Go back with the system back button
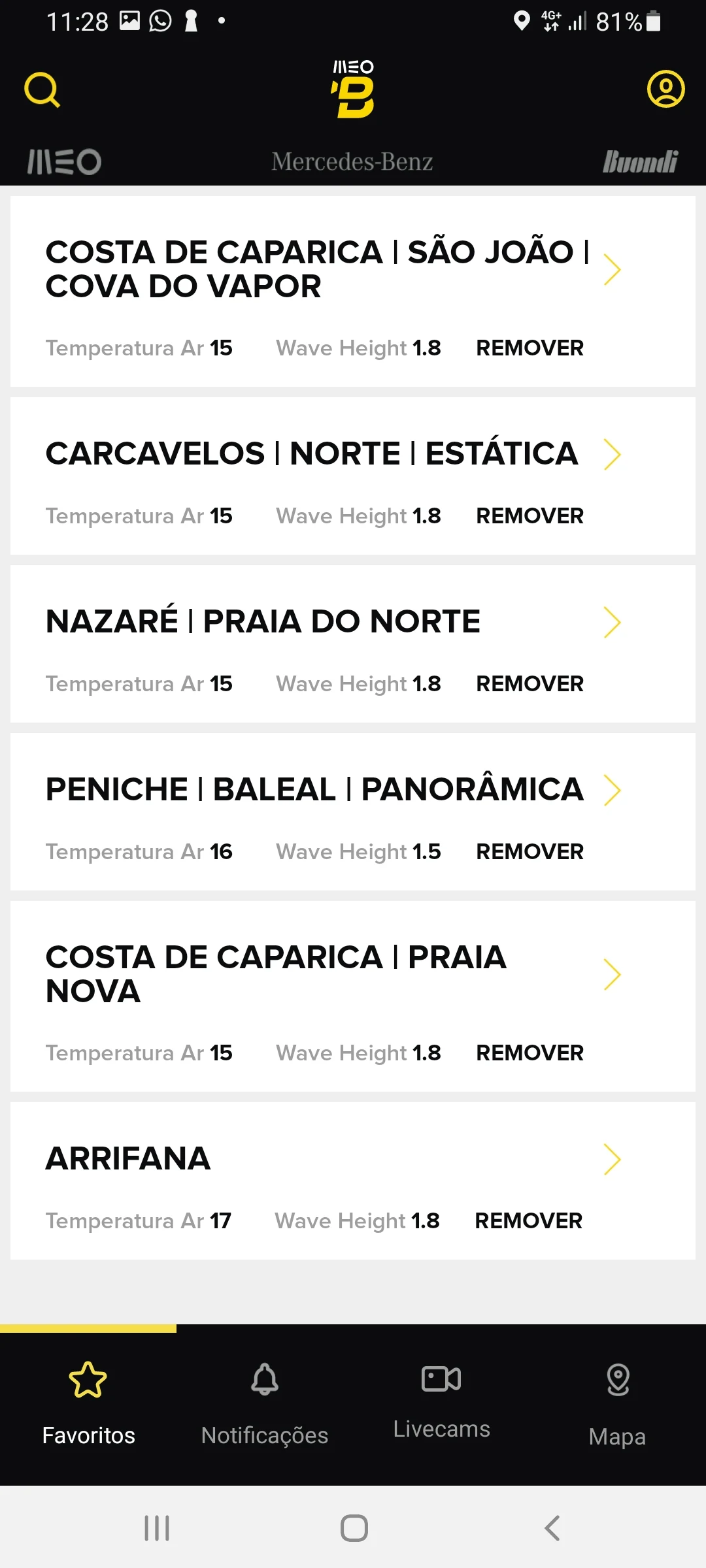Screen dimensions: 706x1568 (x=552, y=1528)
